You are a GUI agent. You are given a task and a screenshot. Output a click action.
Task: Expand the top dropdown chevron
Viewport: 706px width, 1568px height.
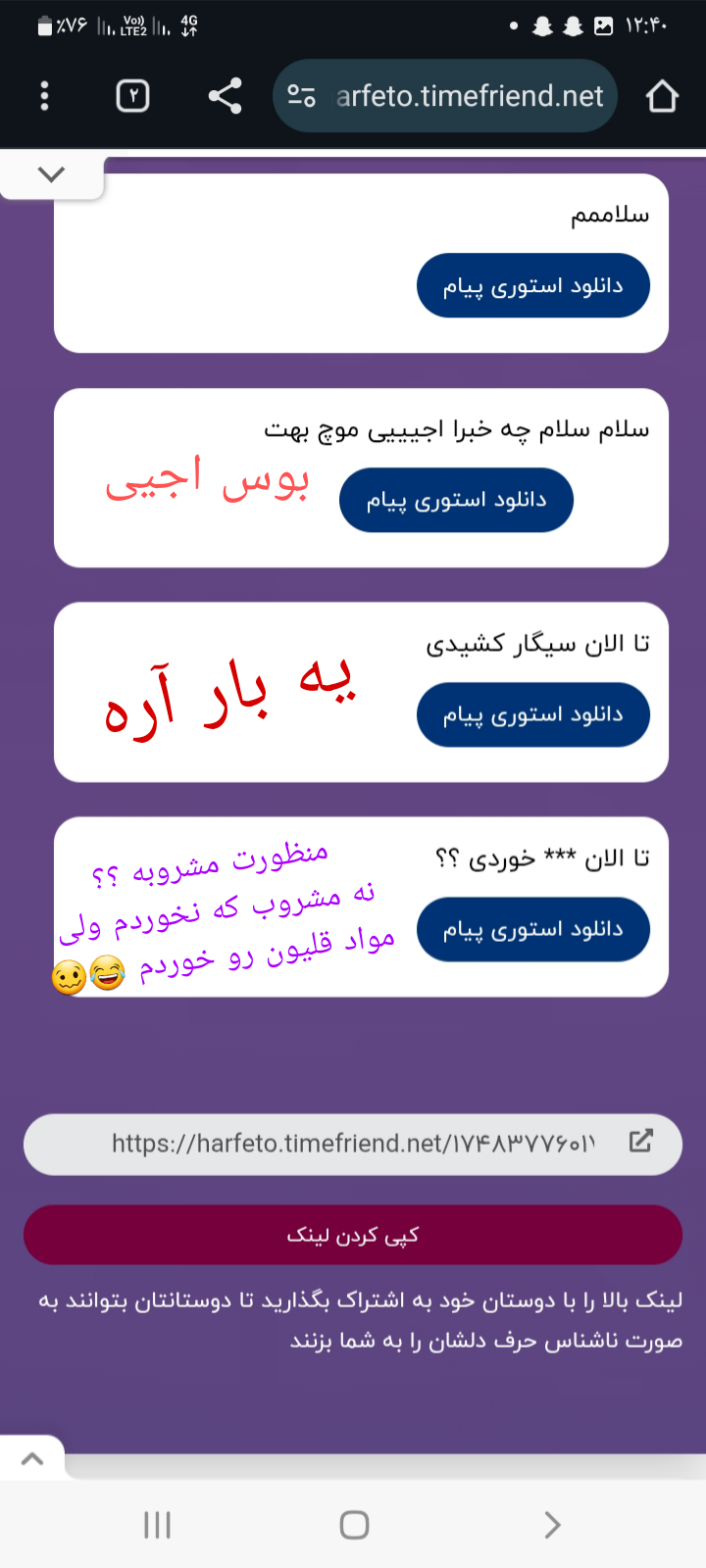tap(51, 174)
